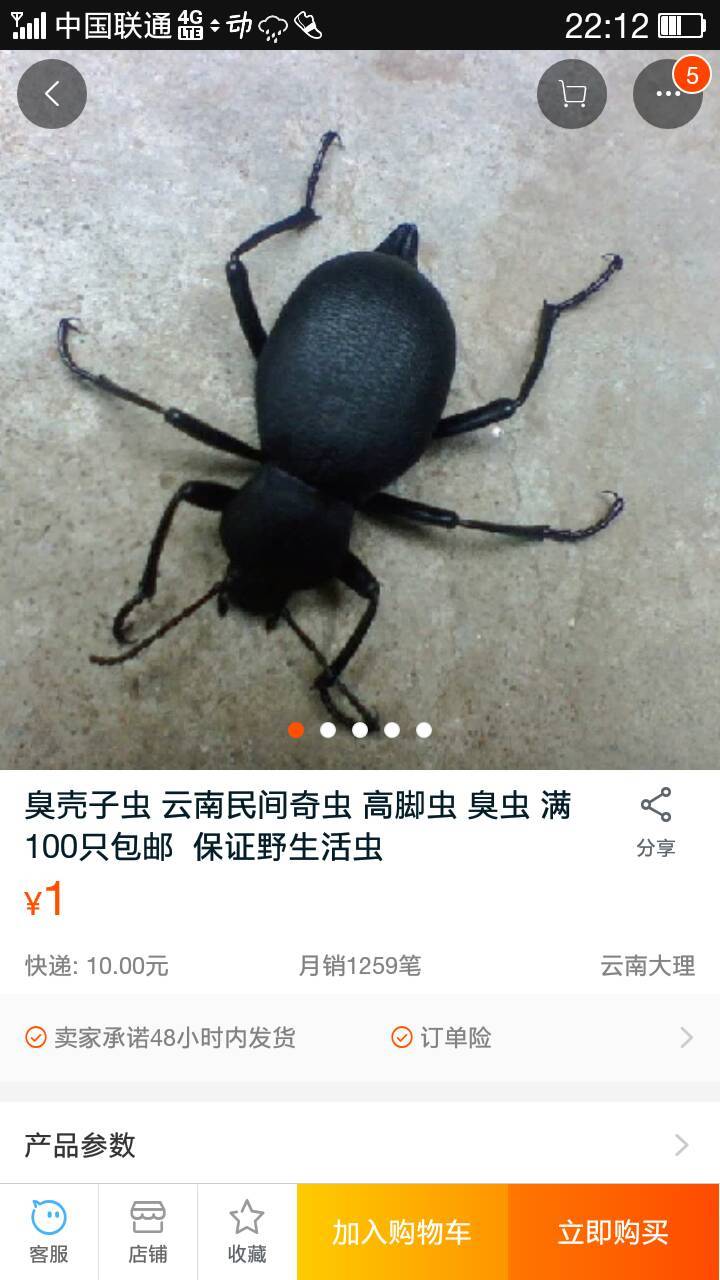Expand the 产品参数 section
Viewport: 720px width, 1280px height.
click(360, 1144)
